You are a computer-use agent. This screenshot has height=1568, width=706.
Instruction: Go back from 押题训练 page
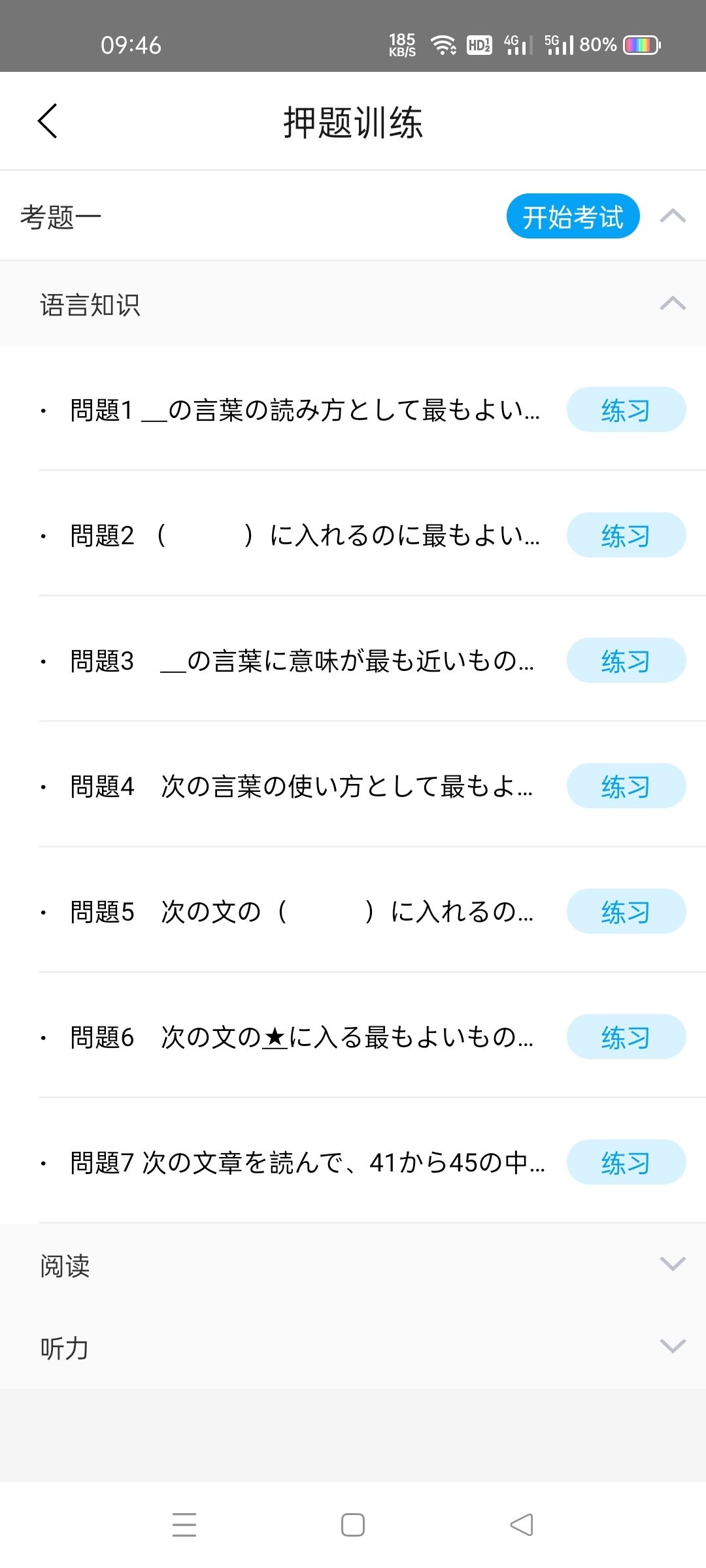point(48,122)
